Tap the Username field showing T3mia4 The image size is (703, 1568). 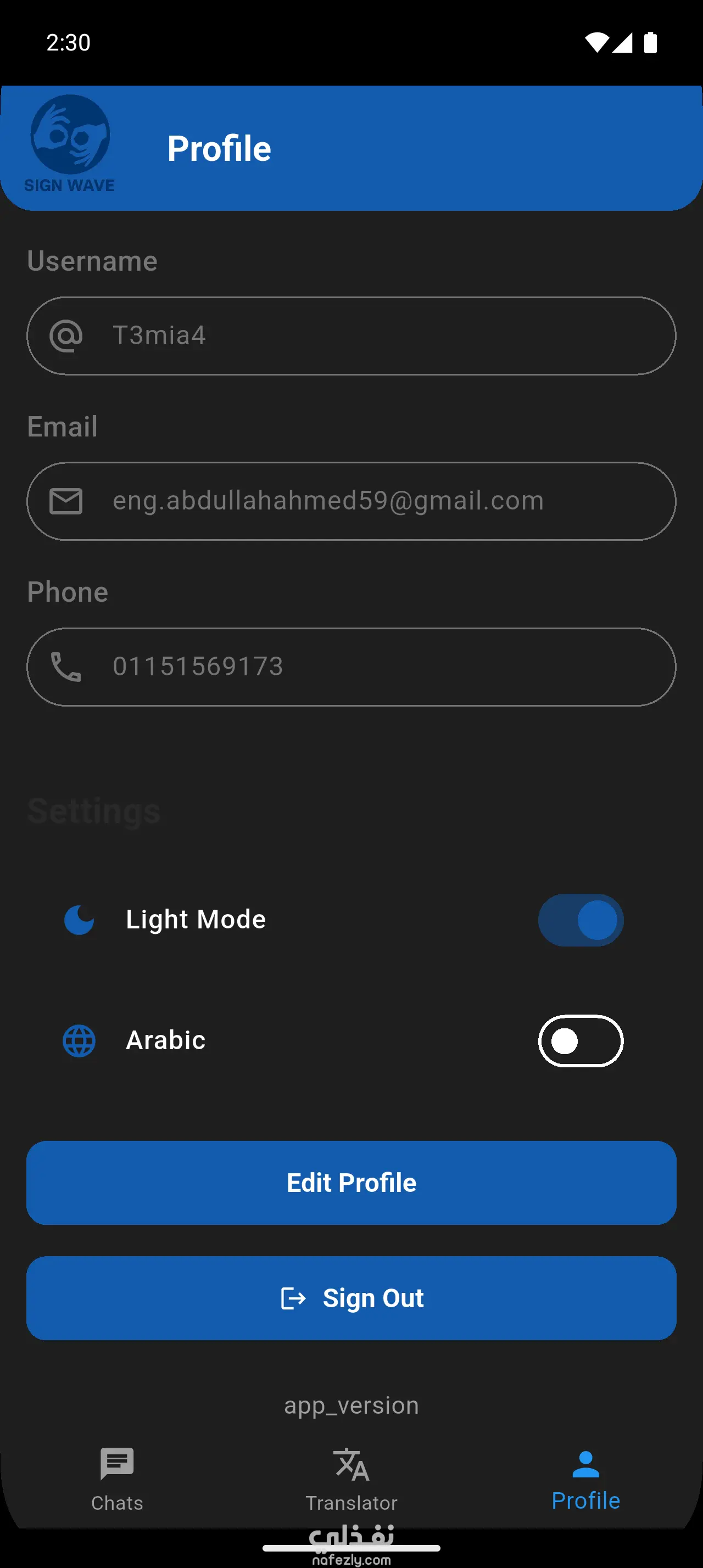tap(351, 336)
